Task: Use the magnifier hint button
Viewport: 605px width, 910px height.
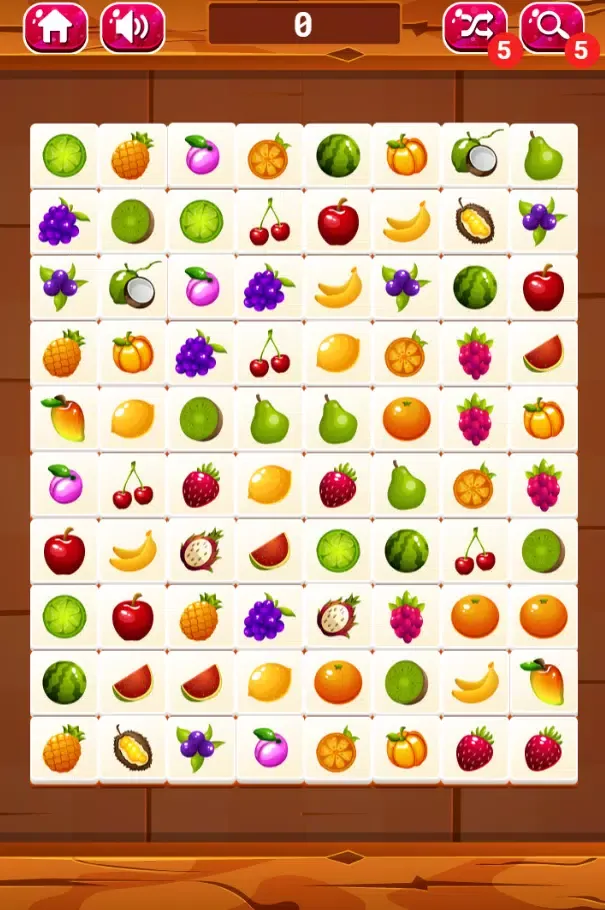Action: pyautogui.click(x=551, y=27)
